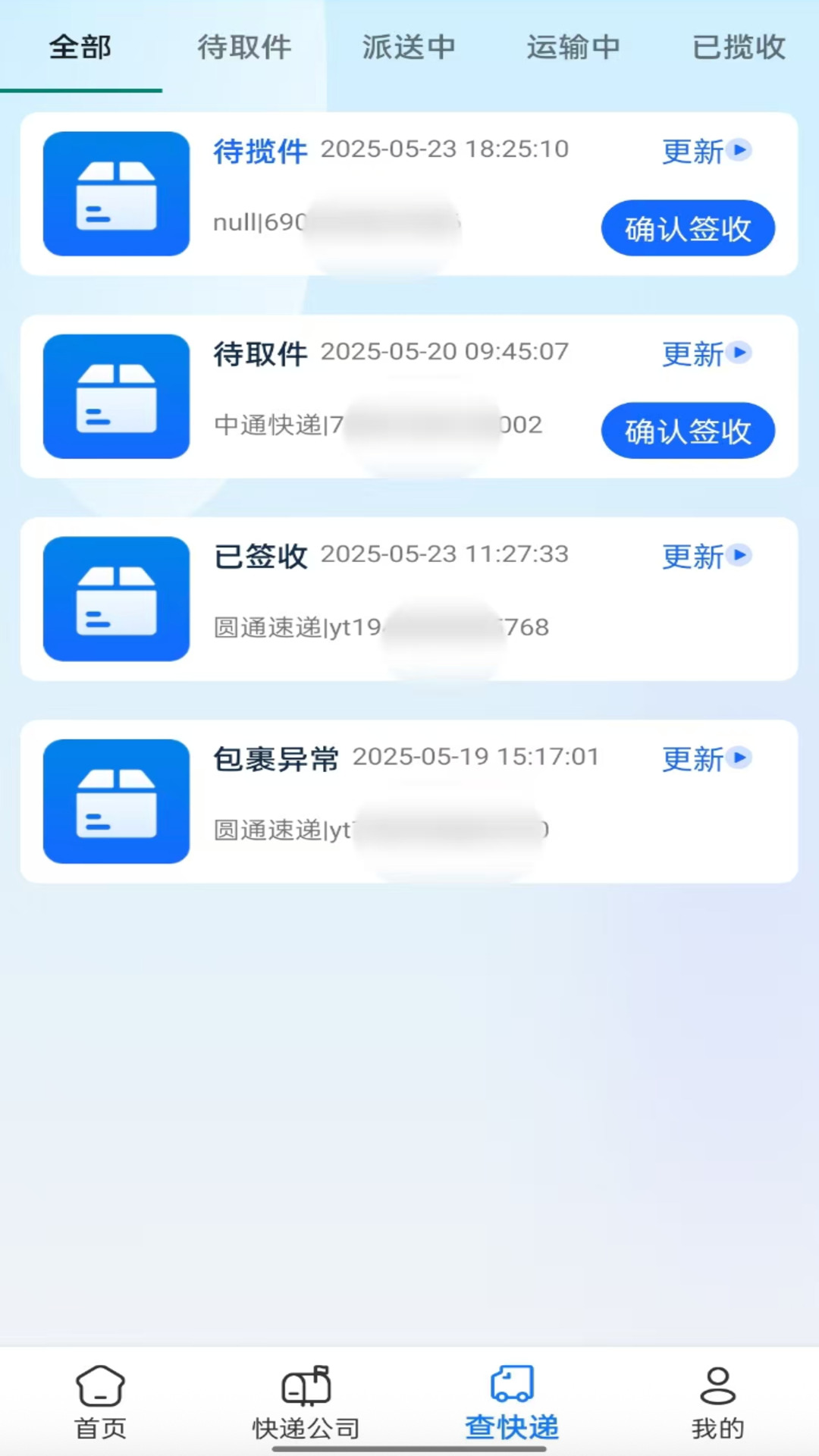This screenshot has height=1456, width=819.
Task: Expand the 更新 arrow on the 待揽件 item
Action: pyautogui.click(x=741, y=152)
